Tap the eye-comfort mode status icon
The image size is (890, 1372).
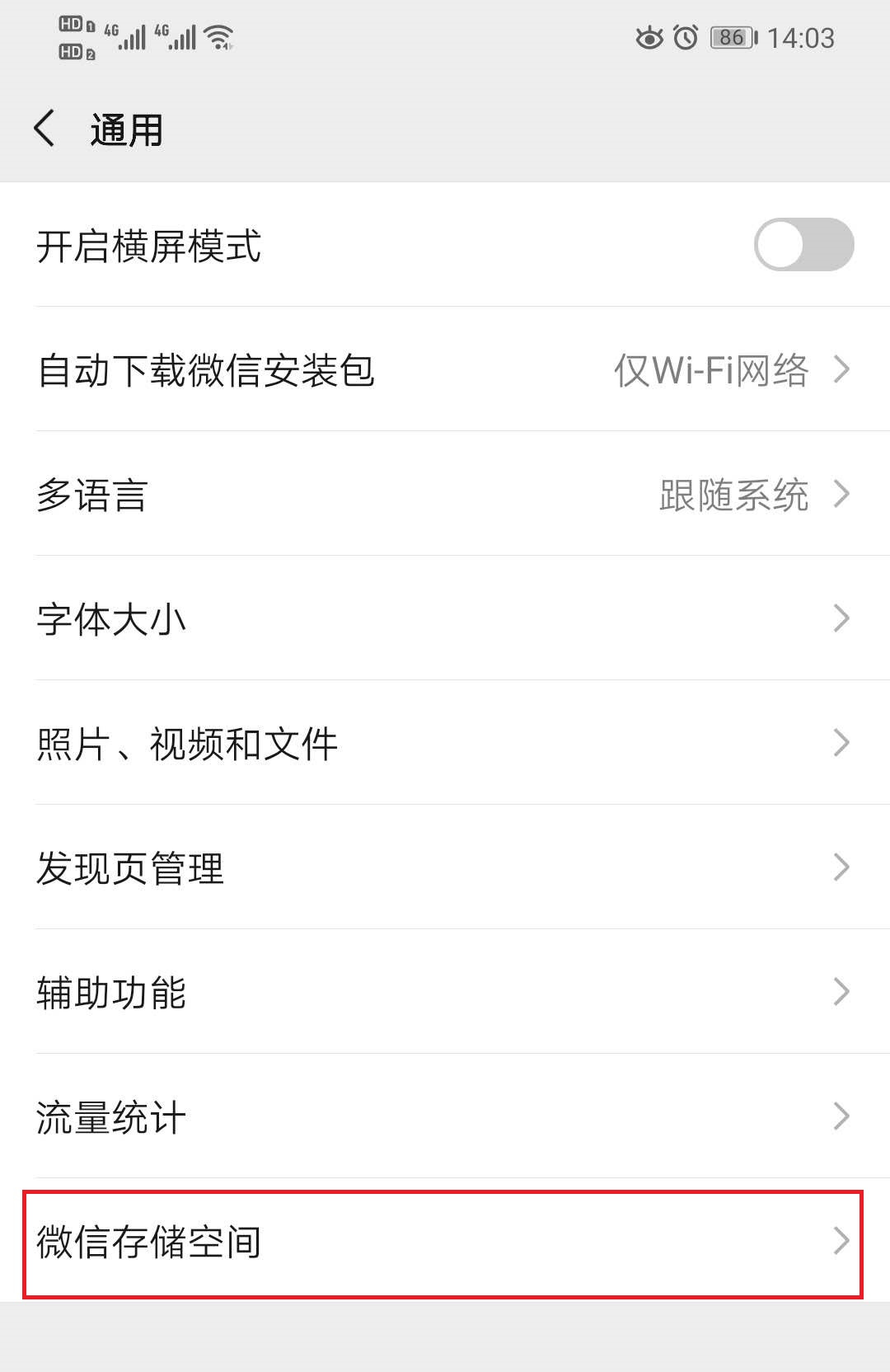point(648,37)
